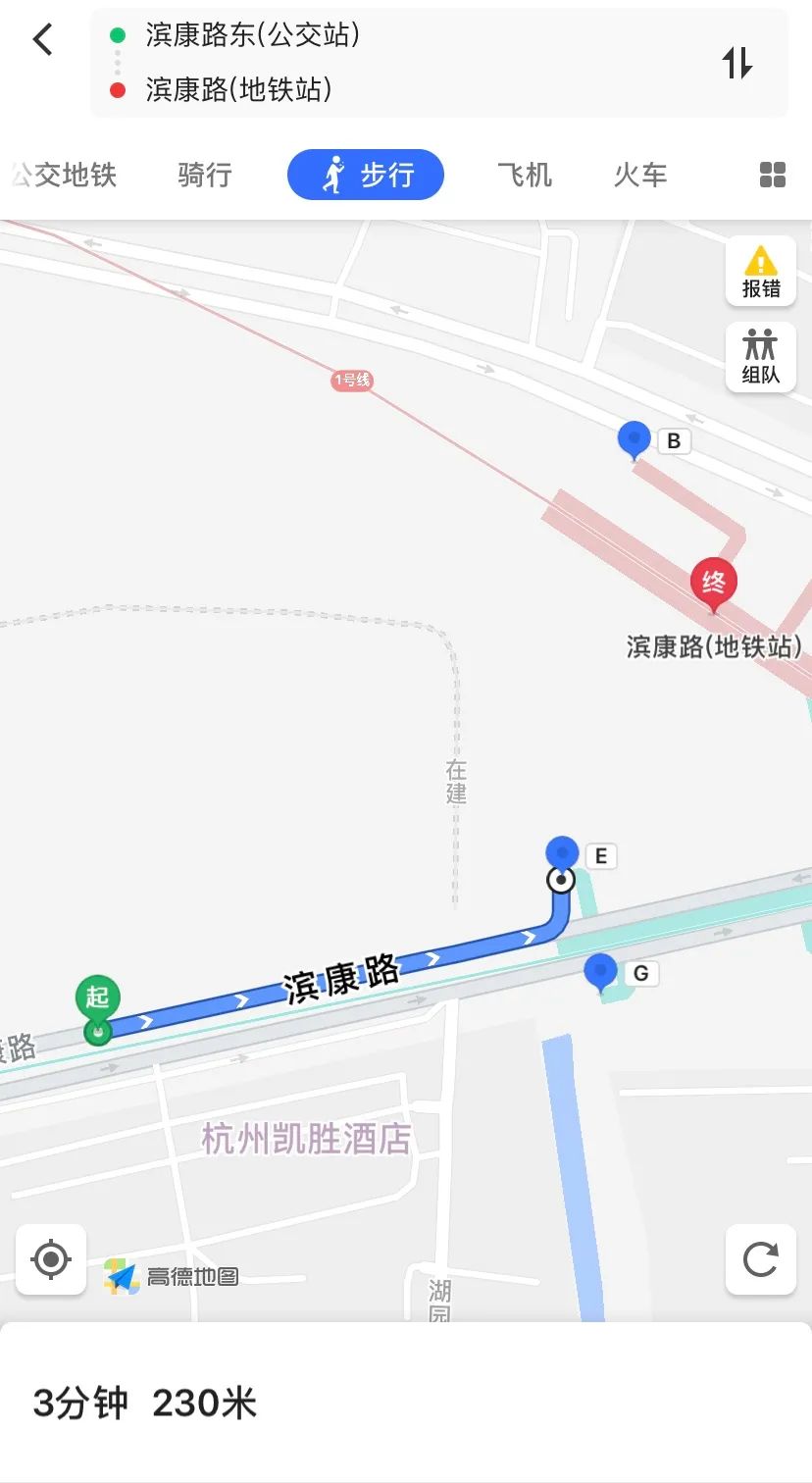Center the map on my location

click(x=51, y=1259)
